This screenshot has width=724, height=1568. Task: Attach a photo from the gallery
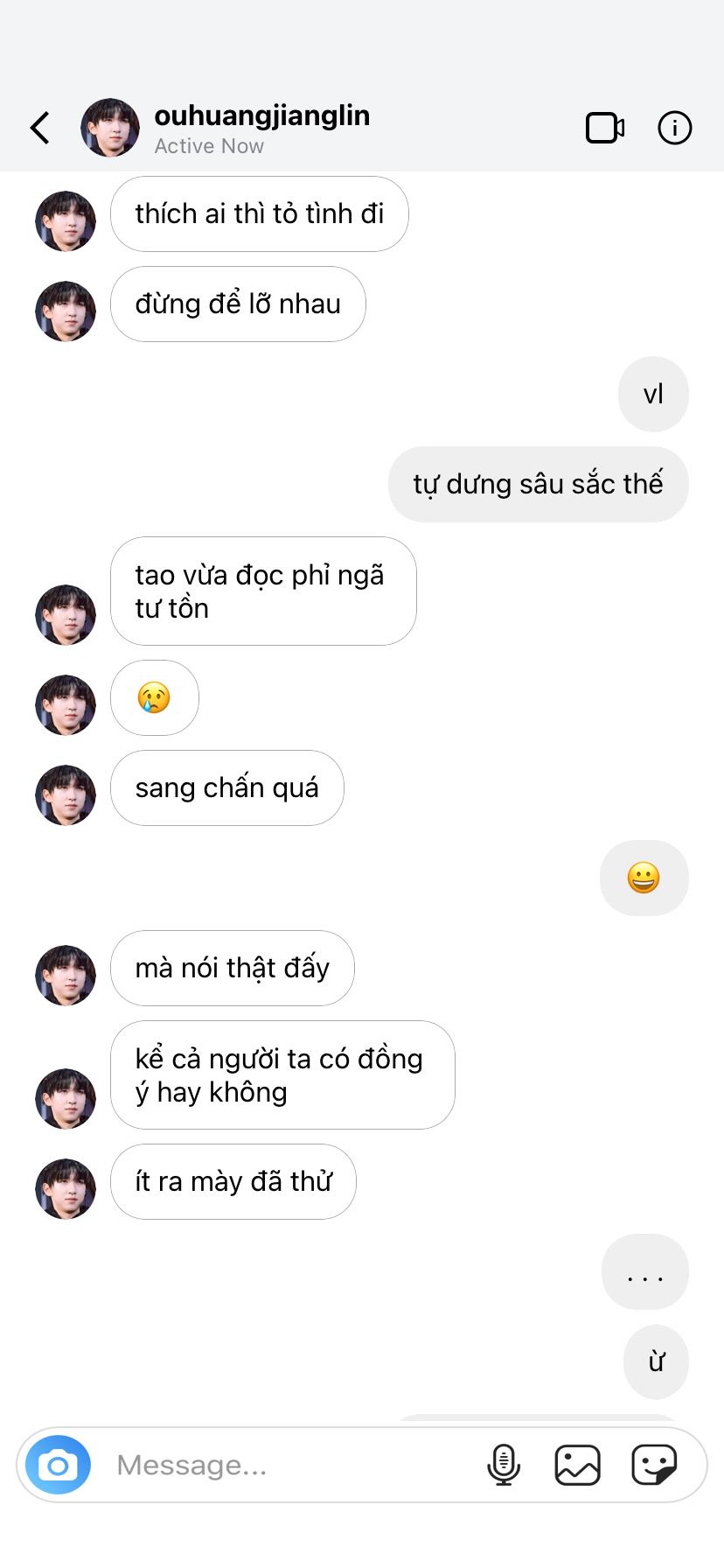pos(577,1465)
